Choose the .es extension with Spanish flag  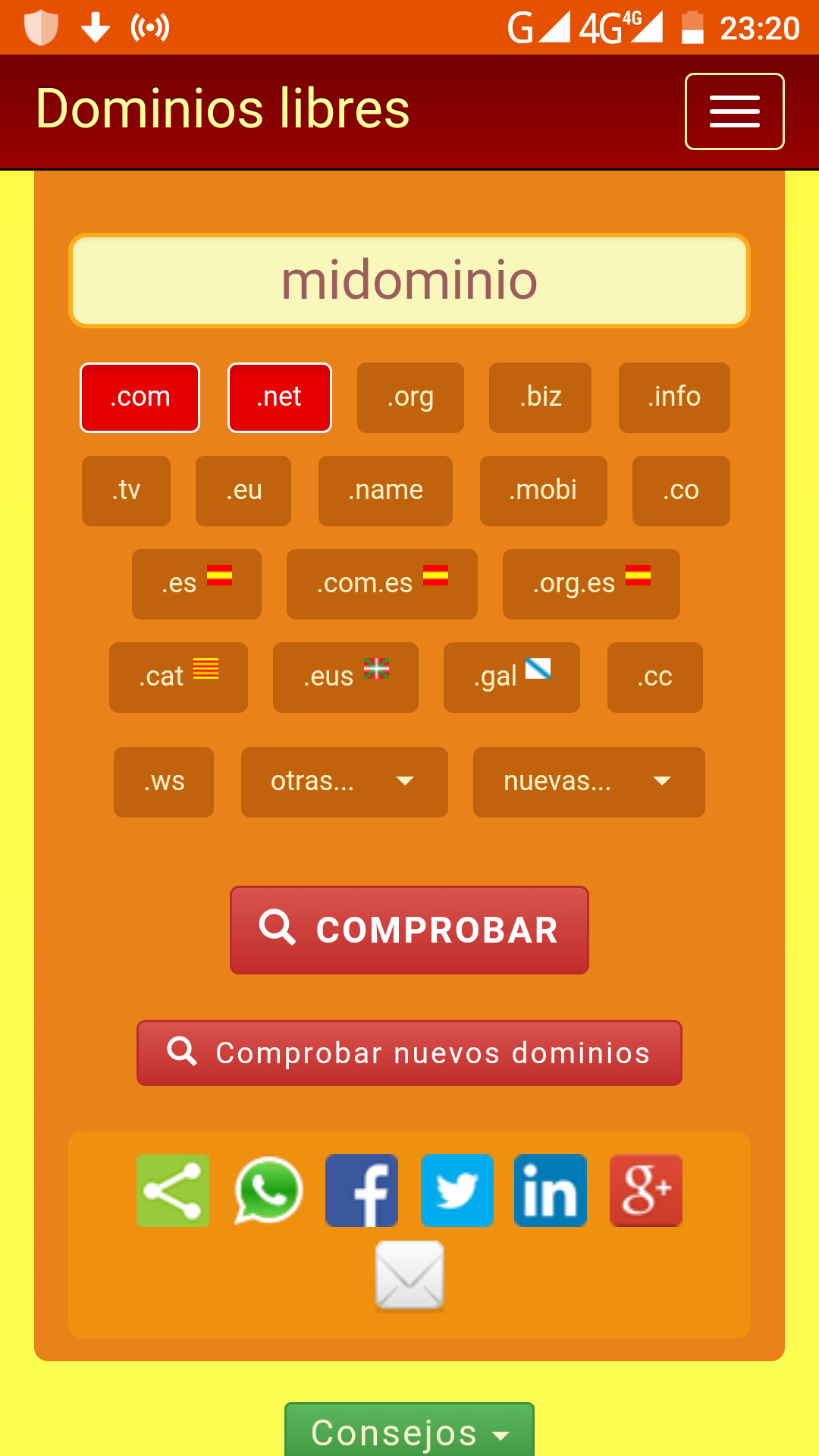pyautogui.click(x=196, y=584)
